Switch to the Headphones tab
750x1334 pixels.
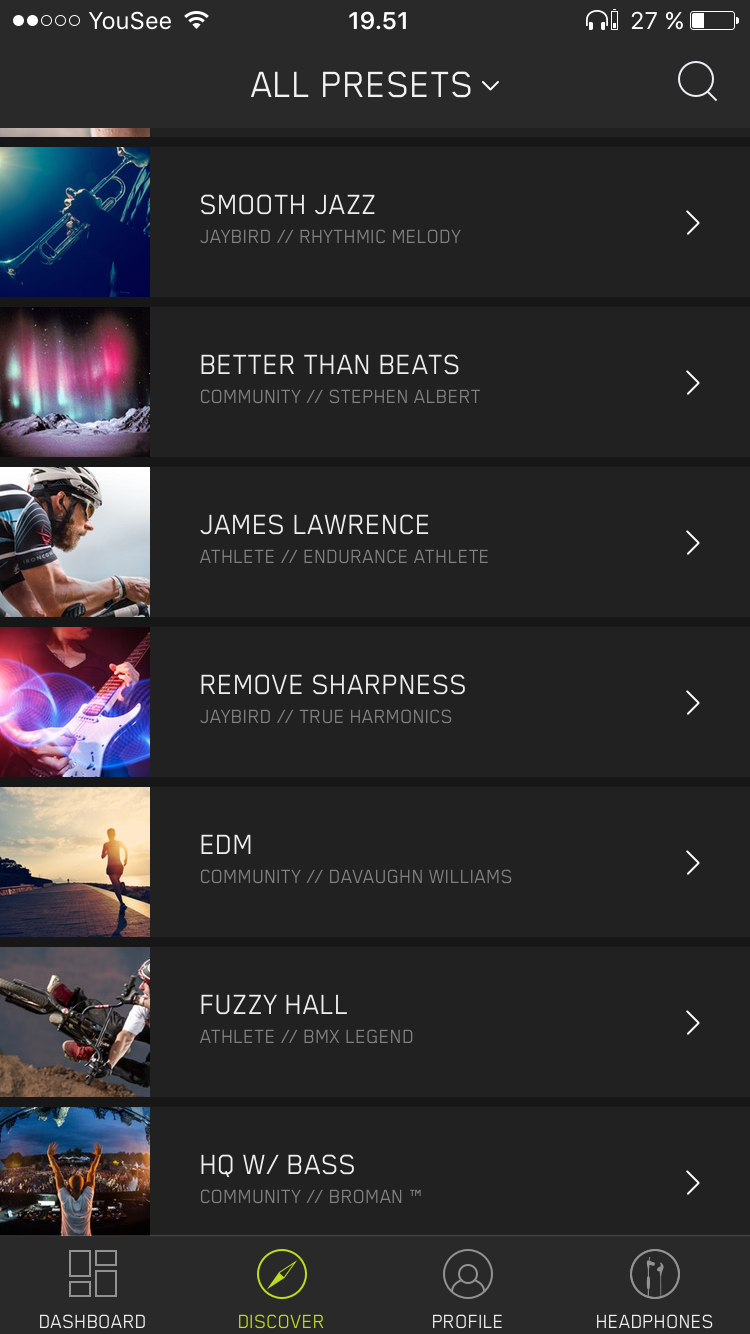coord(655,1288)
